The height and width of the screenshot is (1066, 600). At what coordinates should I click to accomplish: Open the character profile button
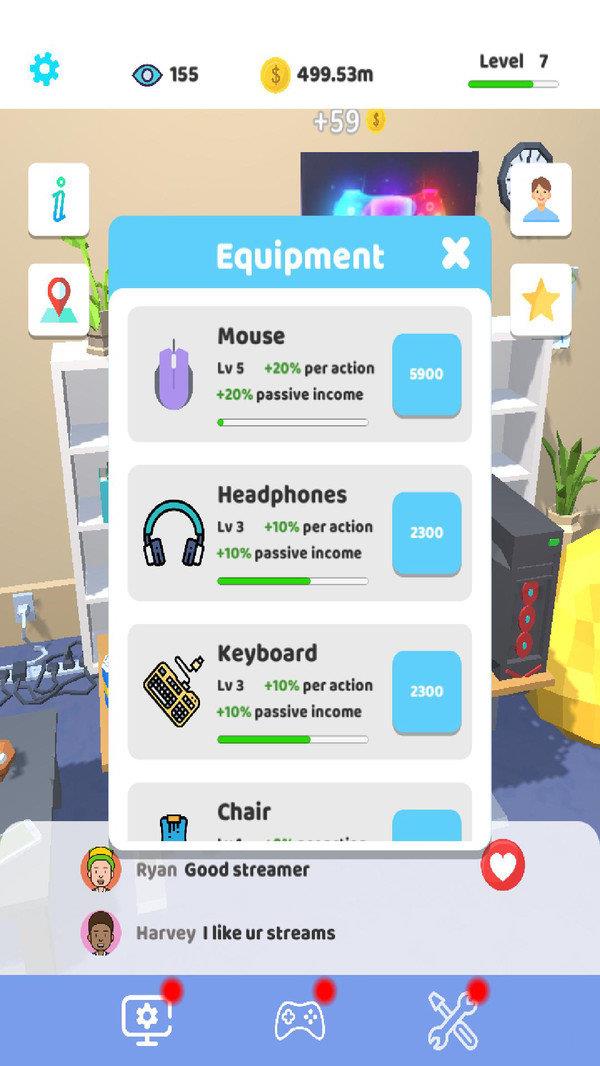(541, 200)
